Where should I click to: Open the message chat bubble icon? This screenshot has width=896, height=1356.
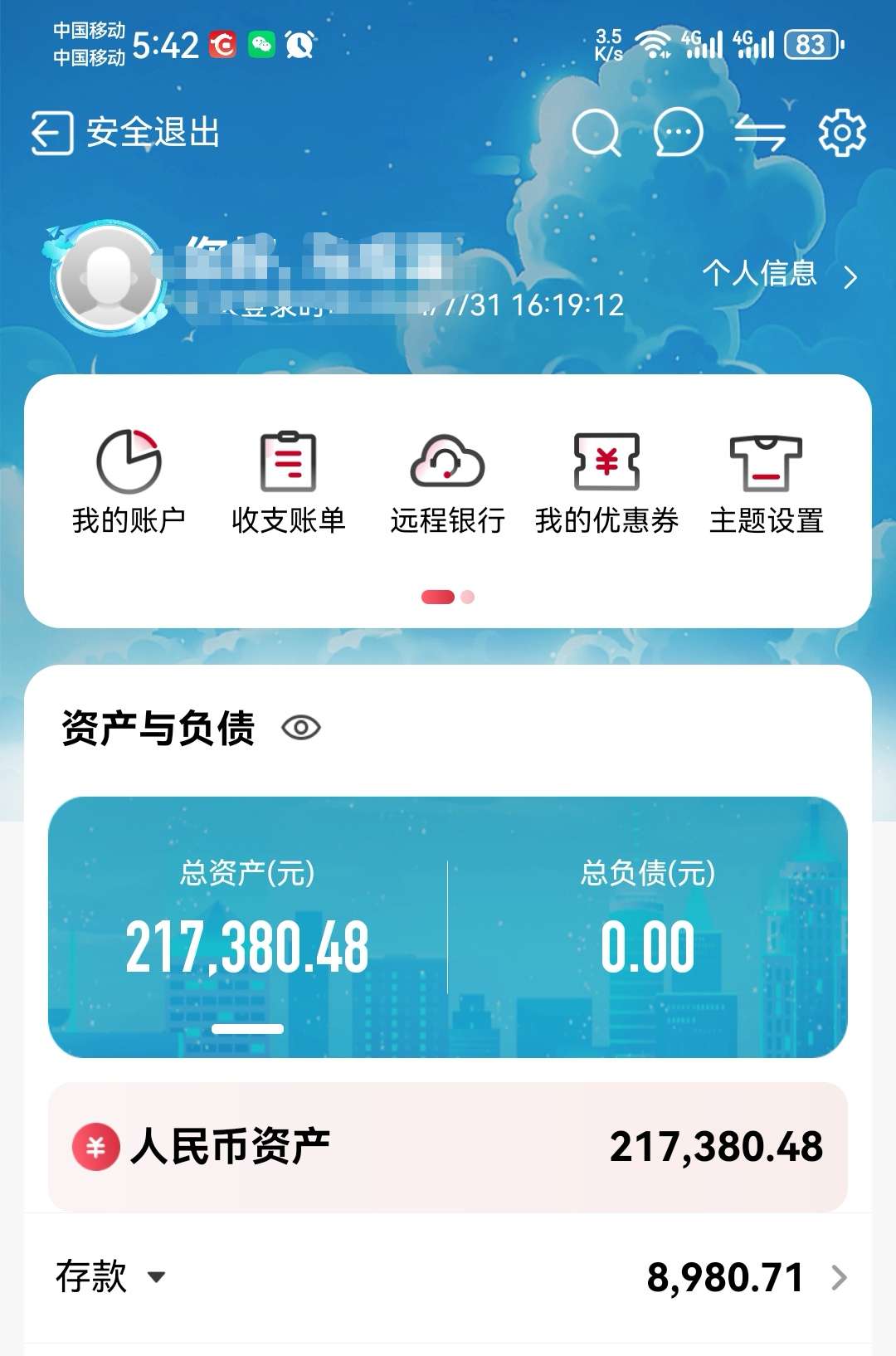pos(678,133)
